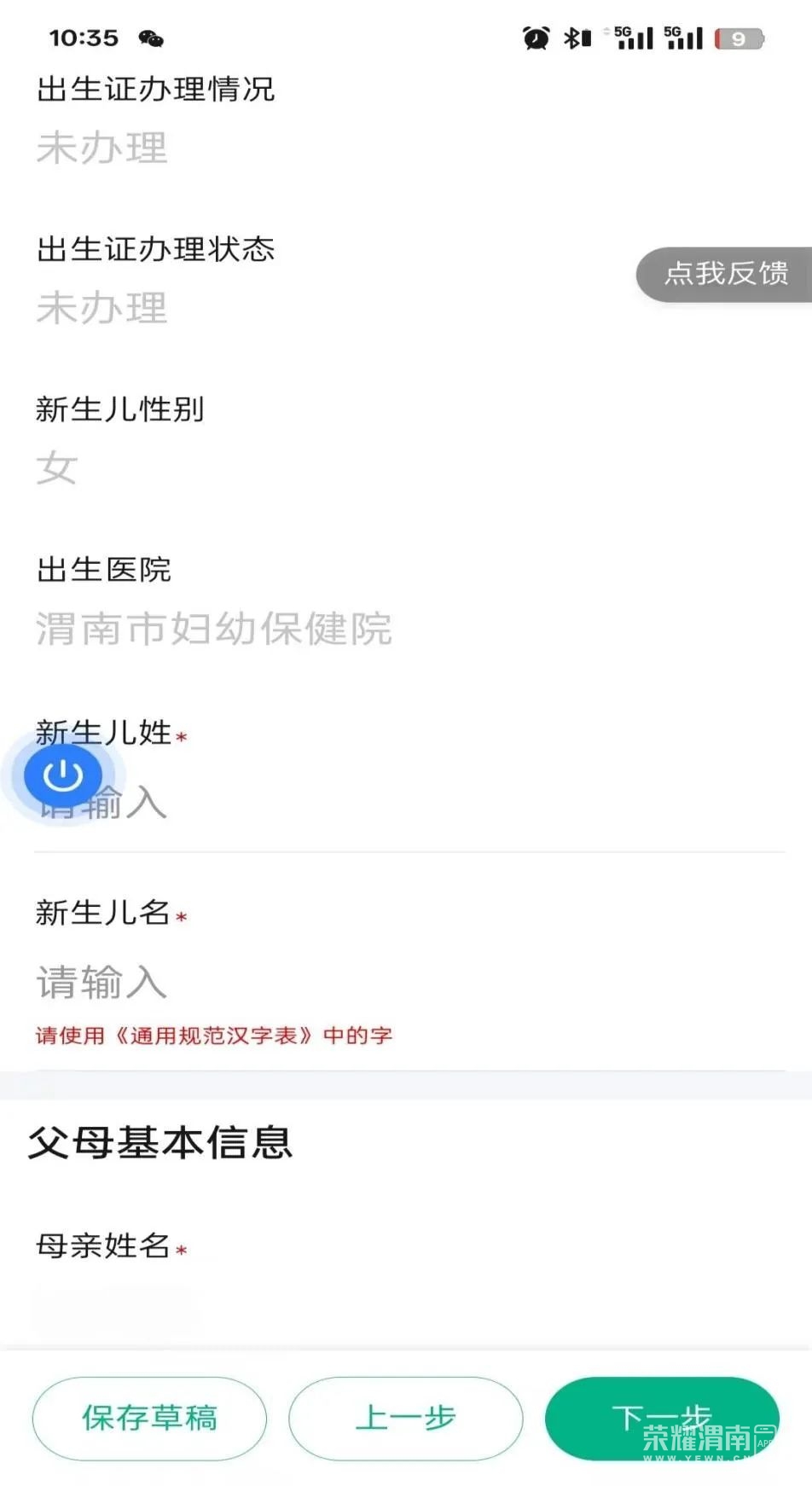This screenshot has height=1486, width=812.
Task: Save the form with 保存草稿
Action: pos(149,1418)
